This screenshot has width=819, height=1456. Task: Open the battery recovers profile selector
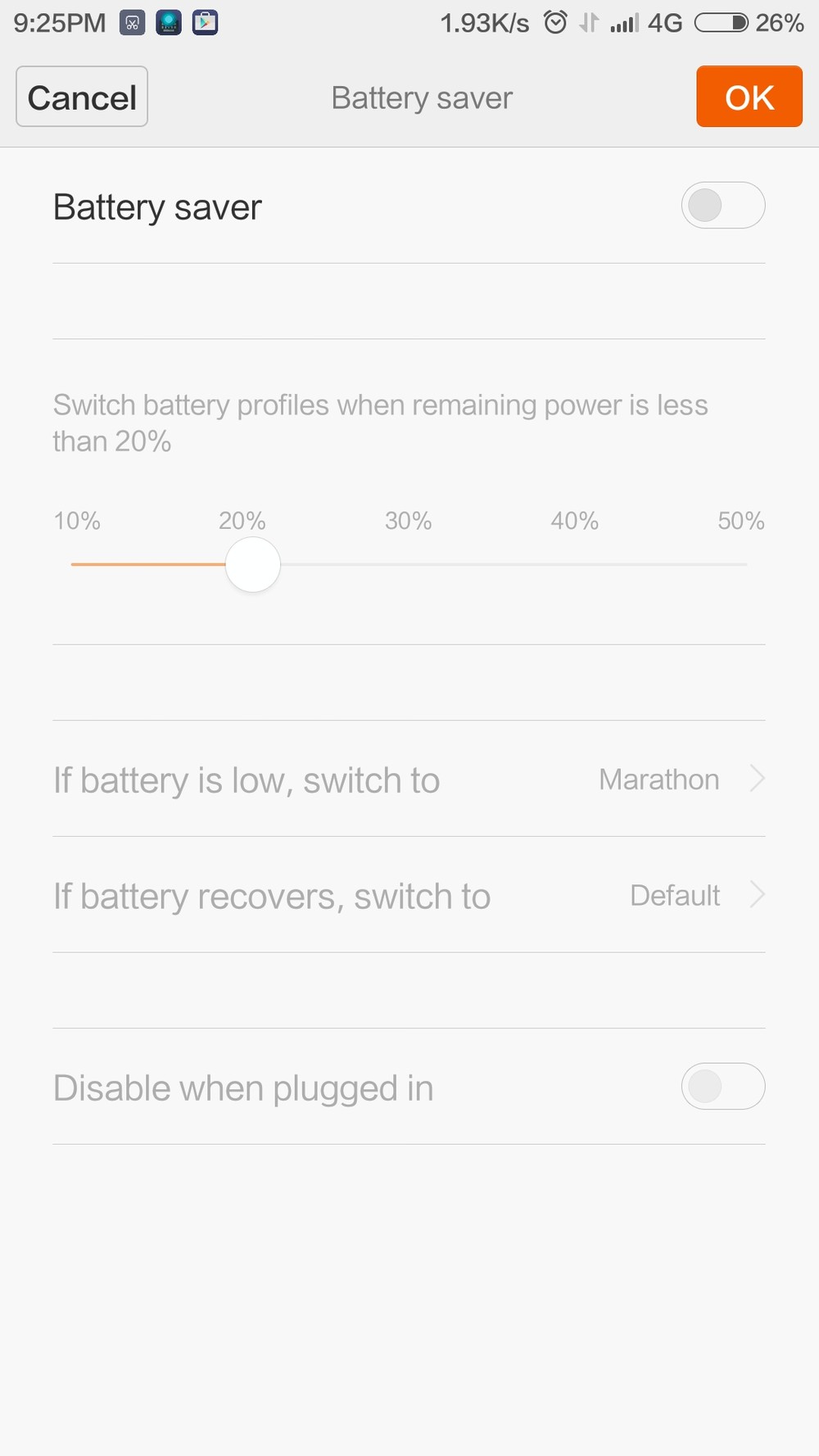[x=409, y=895]
